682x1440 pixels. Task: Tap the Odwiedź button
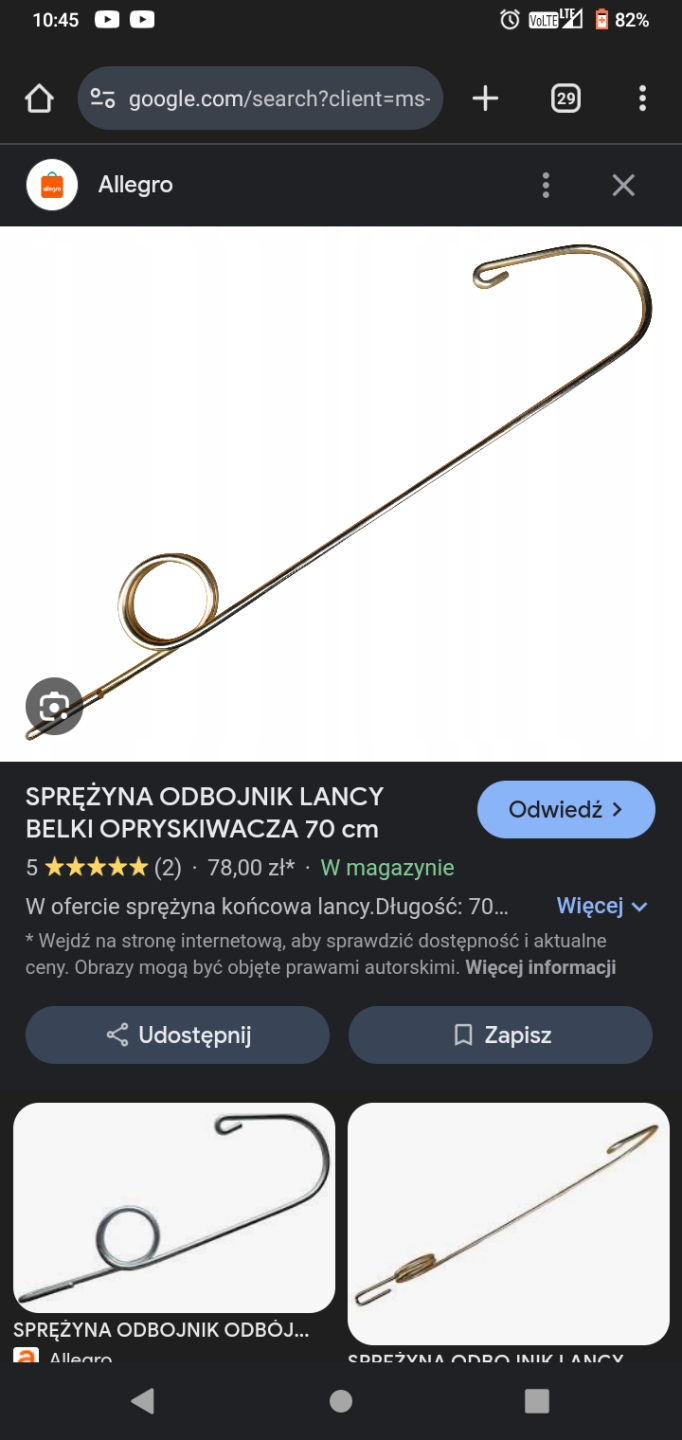tap(566, 809)
